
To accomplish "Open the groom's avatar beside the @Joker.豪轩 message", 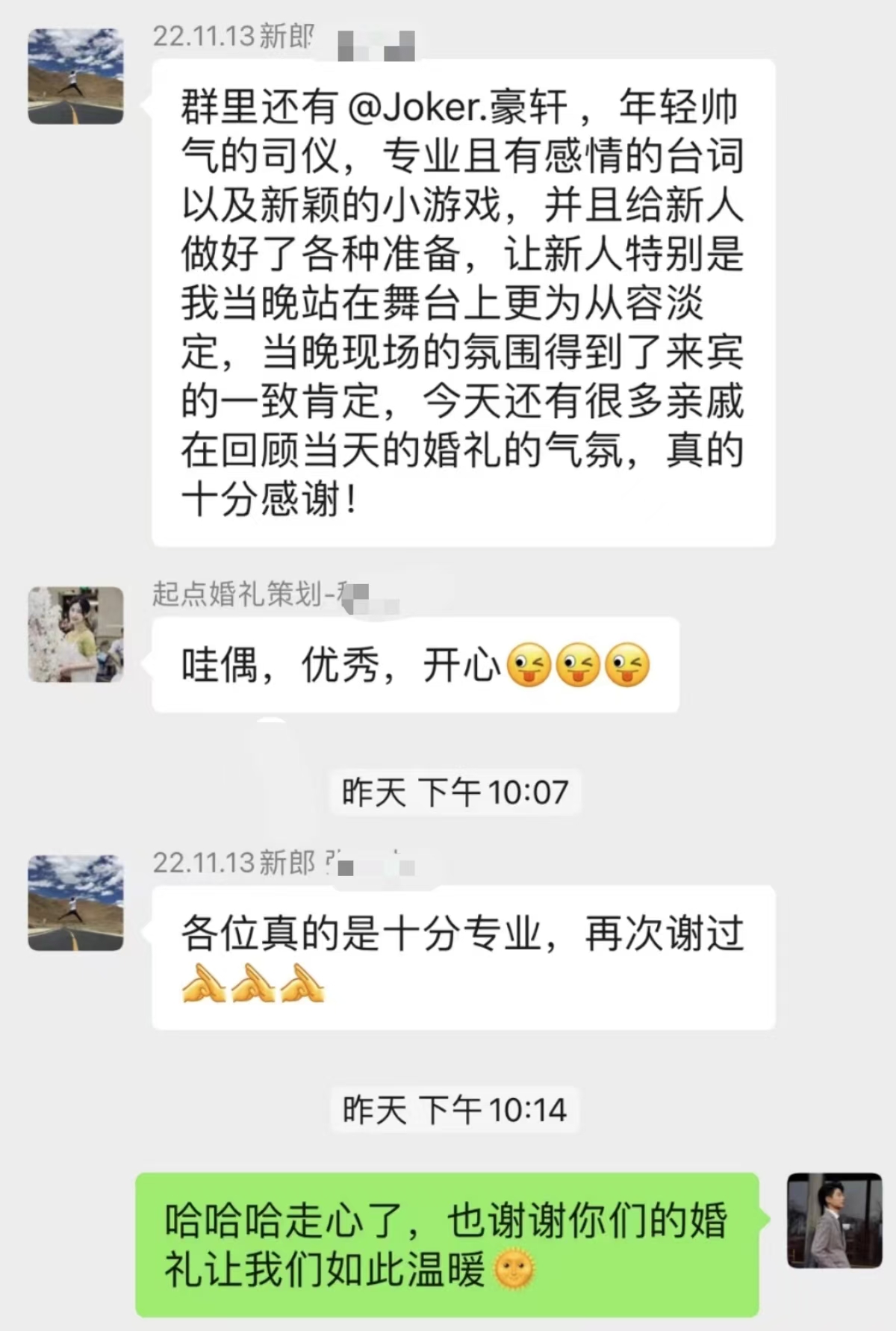I will [x=75, y=76].
